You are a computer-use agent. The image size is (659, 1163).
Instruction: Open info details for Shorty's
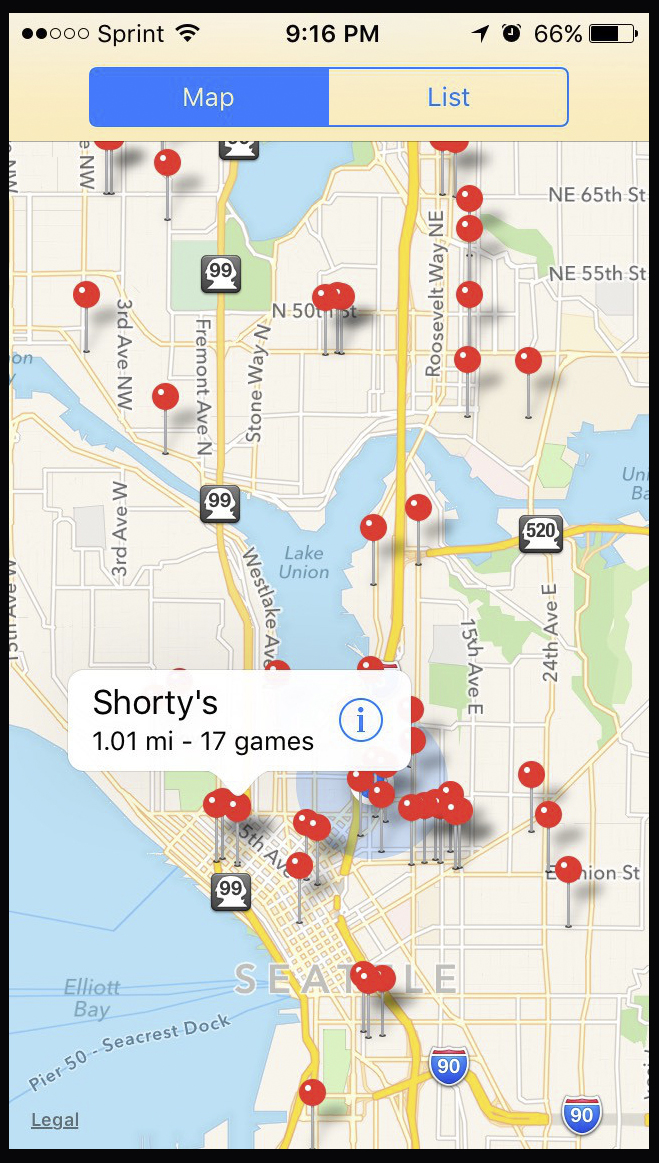(x=361, y=719)
